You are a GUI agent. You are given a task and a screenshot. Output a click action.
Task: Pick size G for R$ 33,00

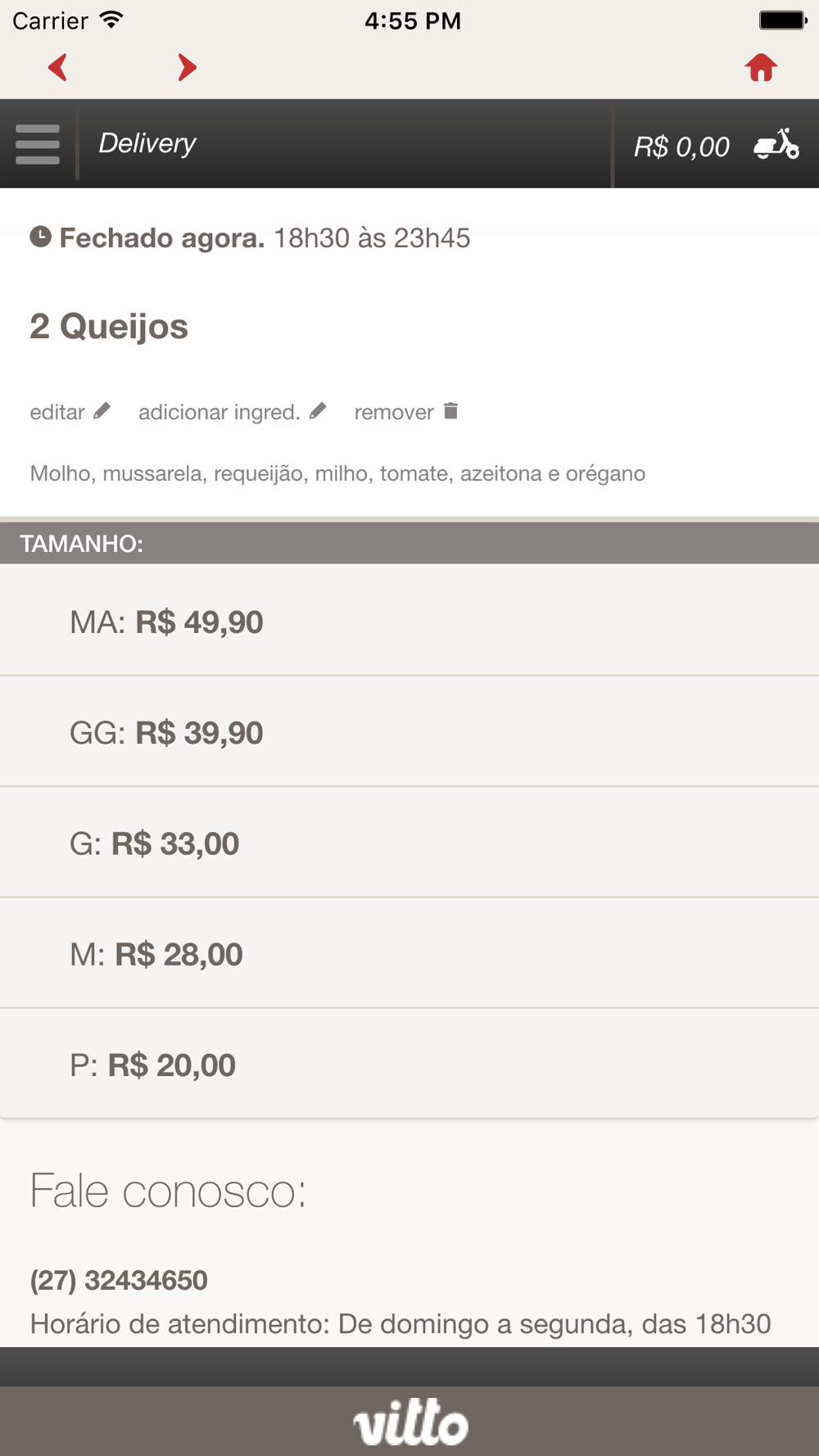(409, 843)
